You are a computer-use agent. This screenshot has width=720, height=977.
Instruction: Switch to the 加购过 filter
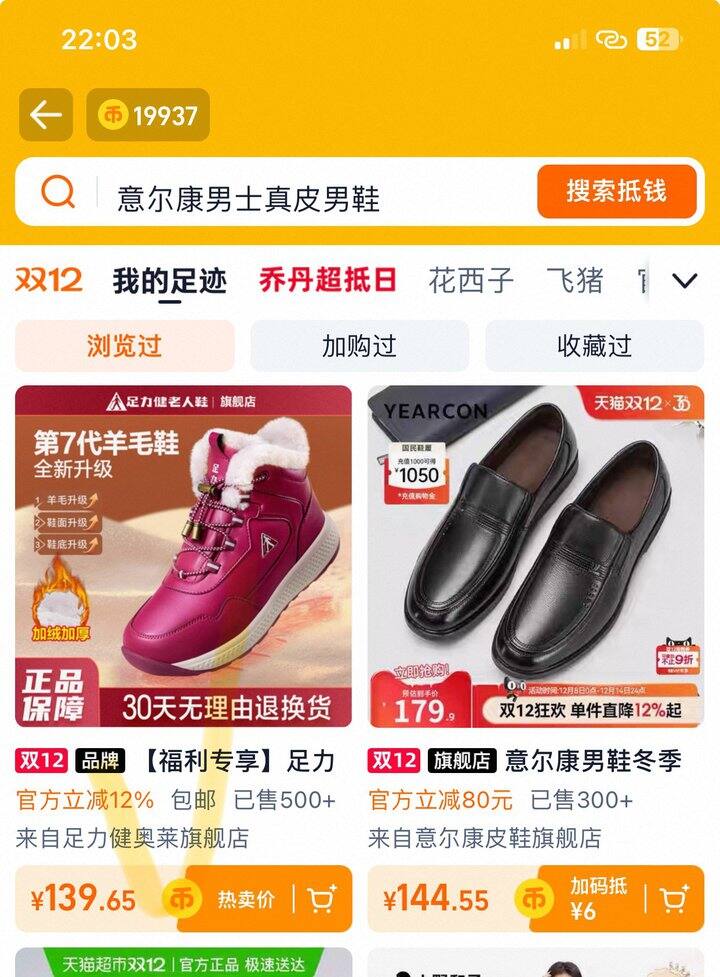pos(358,345)
